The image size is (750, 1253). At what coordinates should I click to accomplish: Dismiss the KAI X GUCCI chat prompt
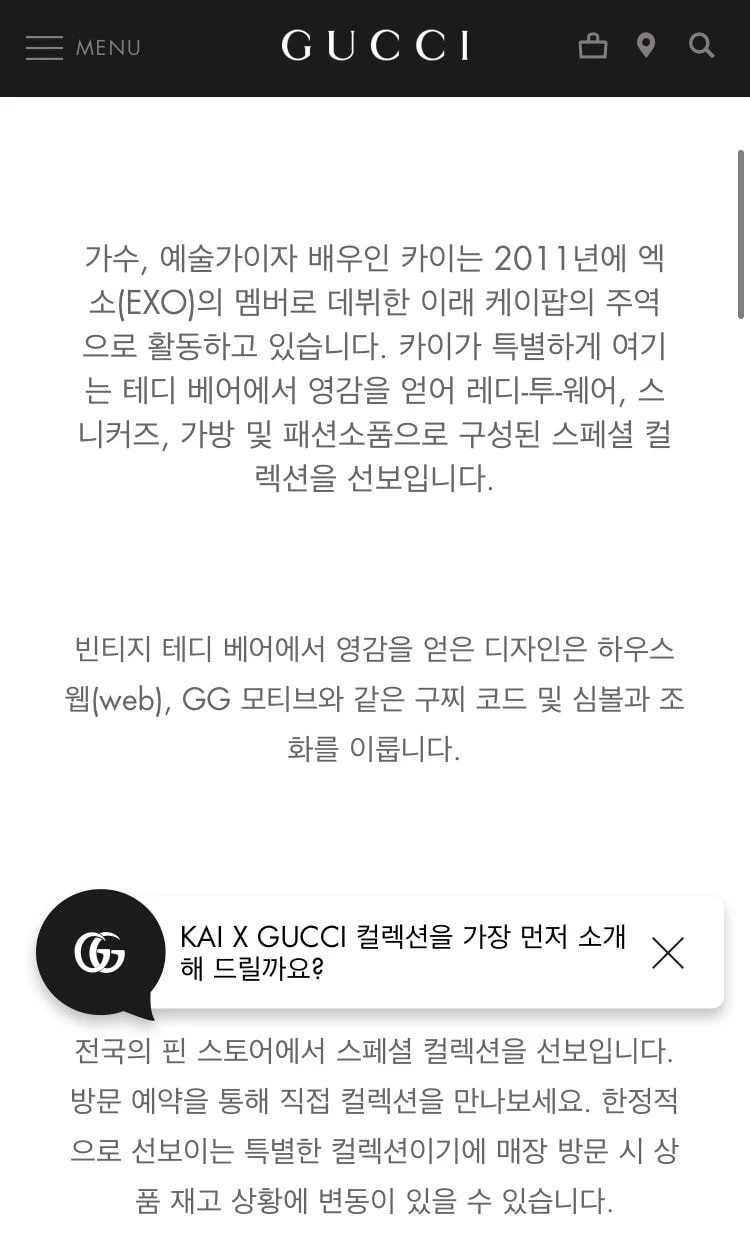tap(668, 953)
